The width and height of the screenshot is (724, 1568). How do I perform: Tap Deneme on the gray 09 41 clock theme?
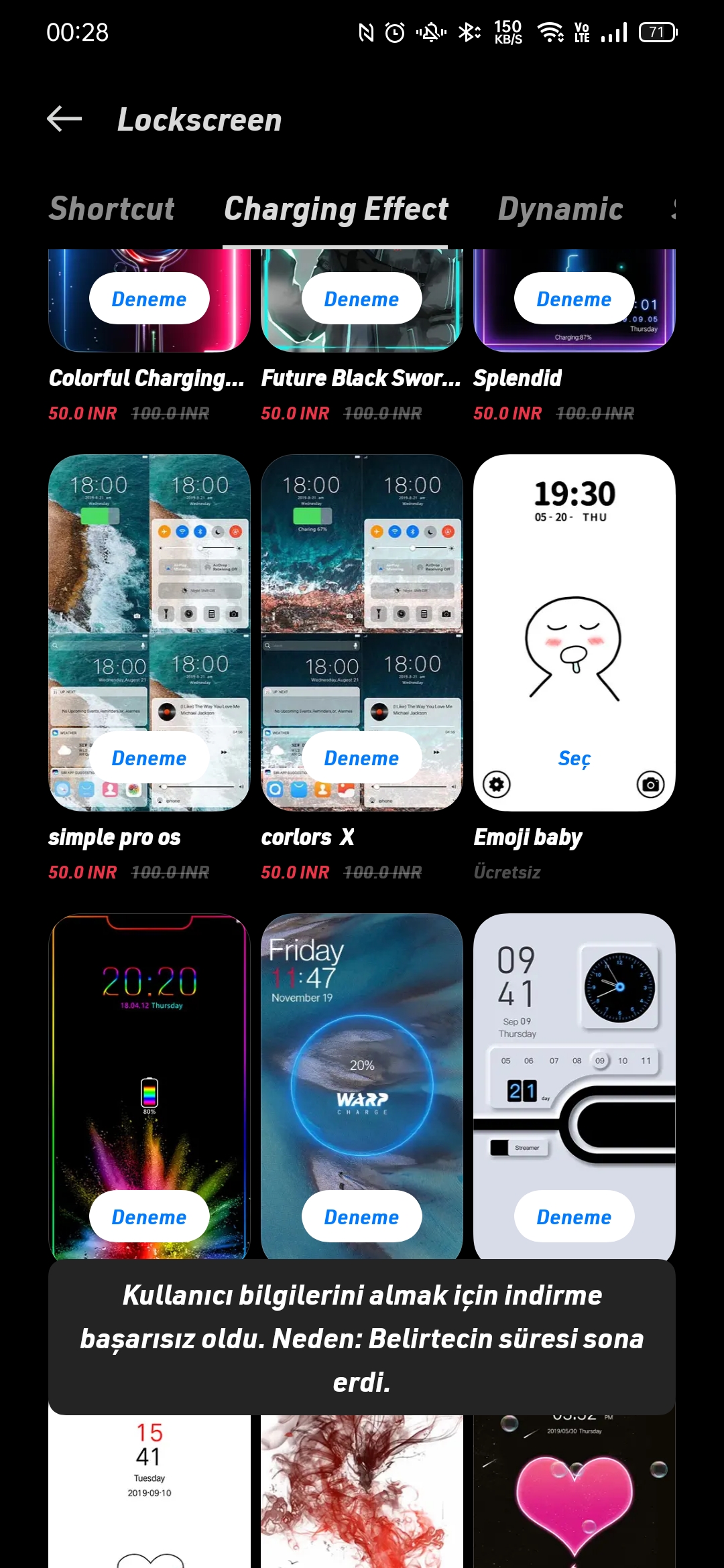(x=575, y=1217)
